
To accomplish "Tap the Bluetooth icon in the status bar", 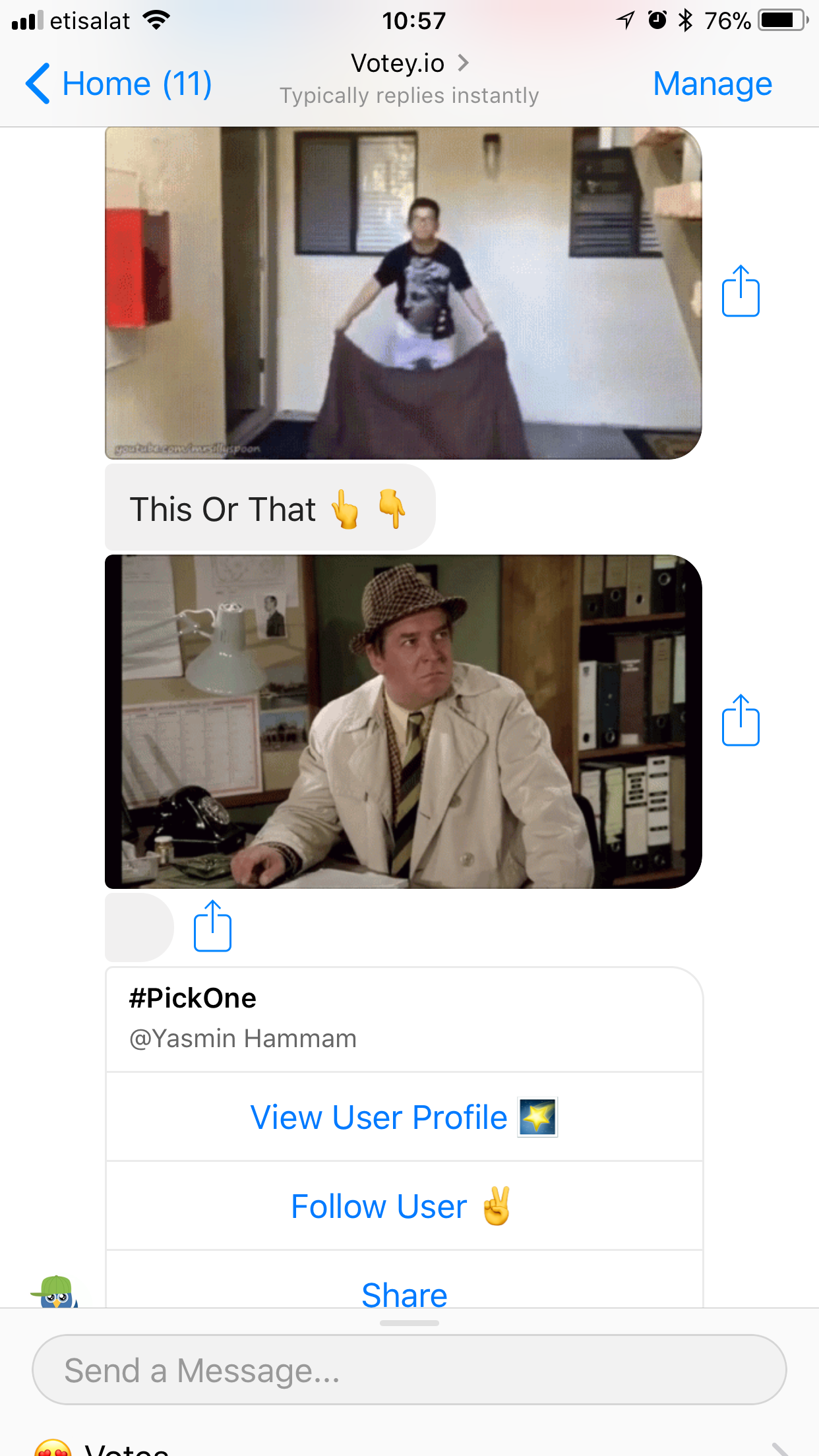I will point(686,20).
